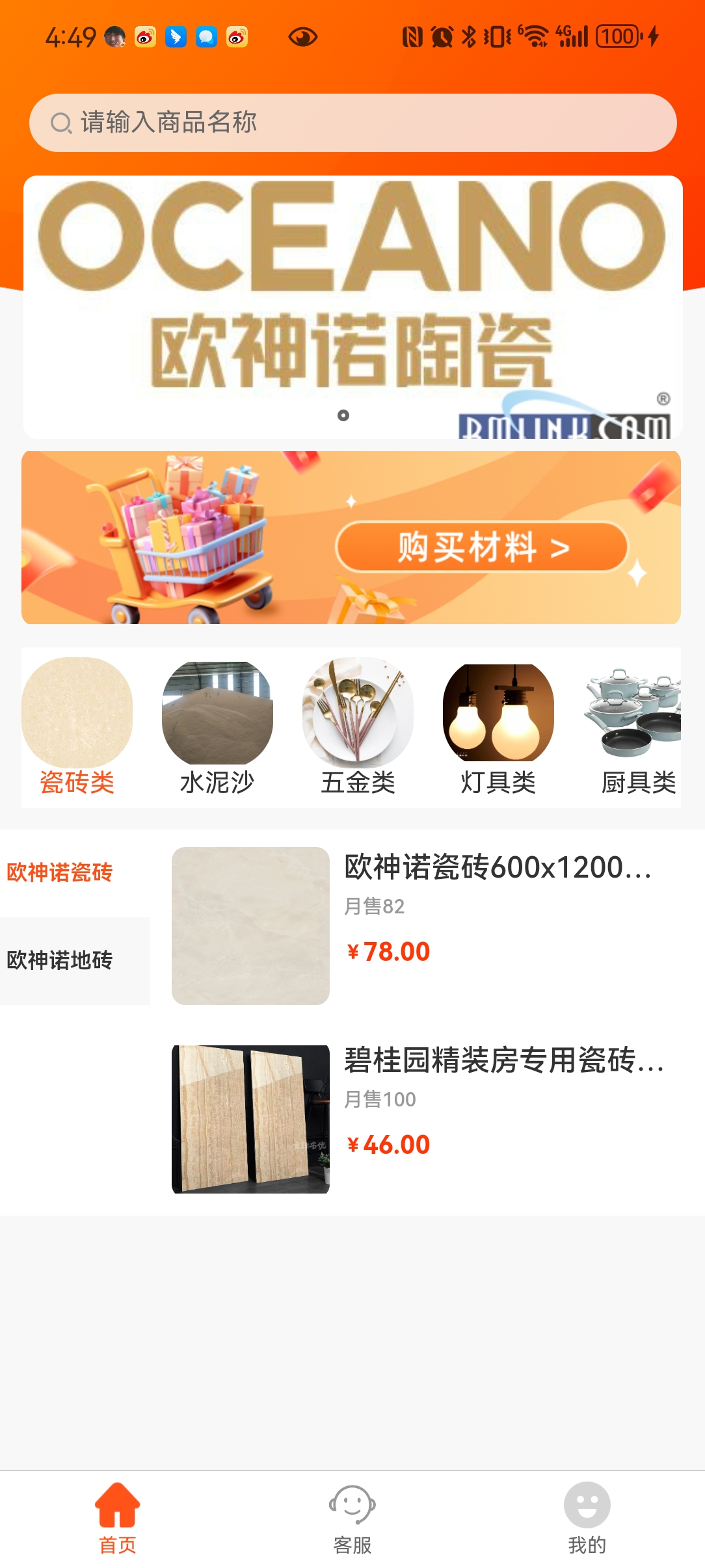This screenshot has width=705, height=1568.
Task: Tap the 购买材料 banner button
Action: 482,547
